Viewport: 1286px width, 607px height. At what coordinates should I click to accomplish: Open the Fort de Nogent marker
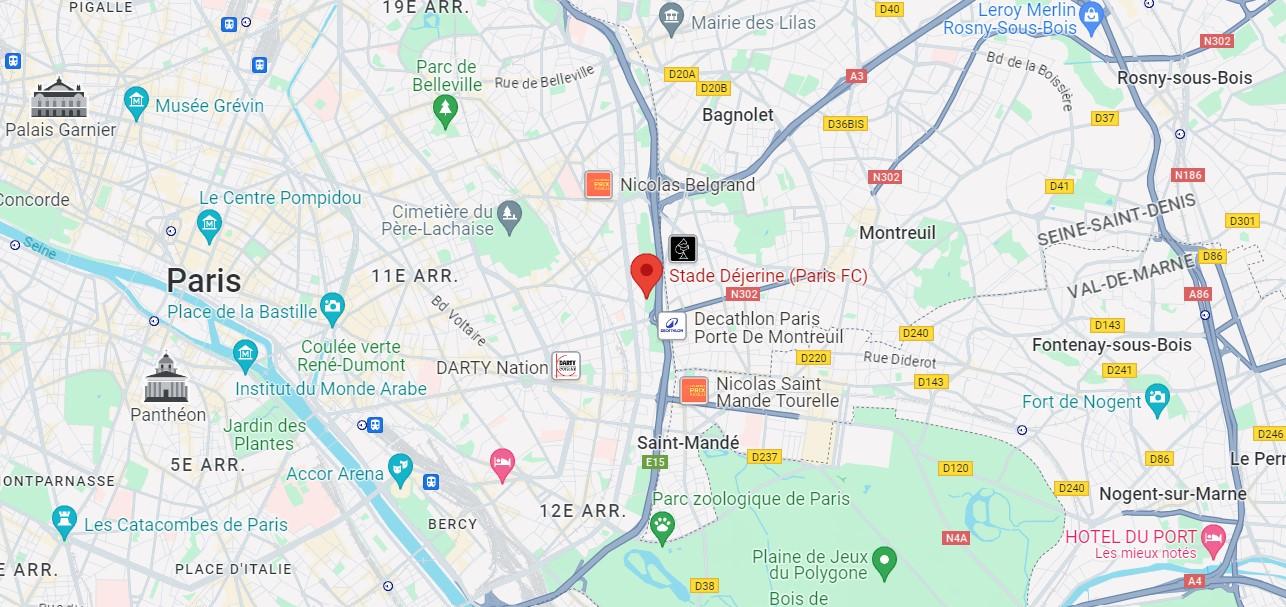point(1157,396)
